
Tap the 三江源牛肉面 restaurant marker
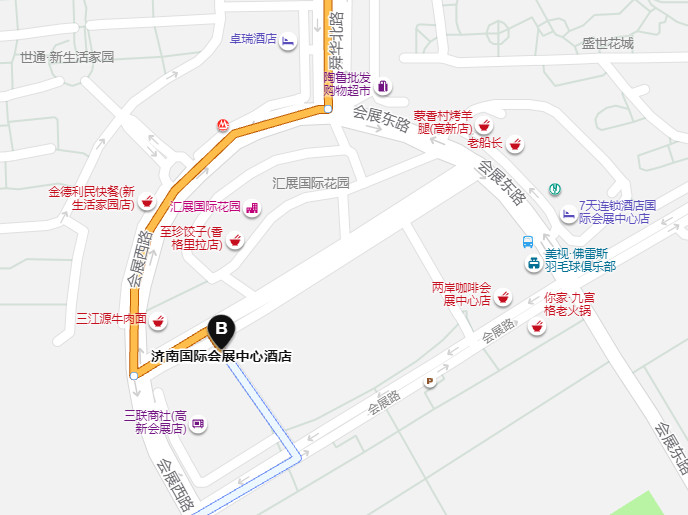pos(159,321)
